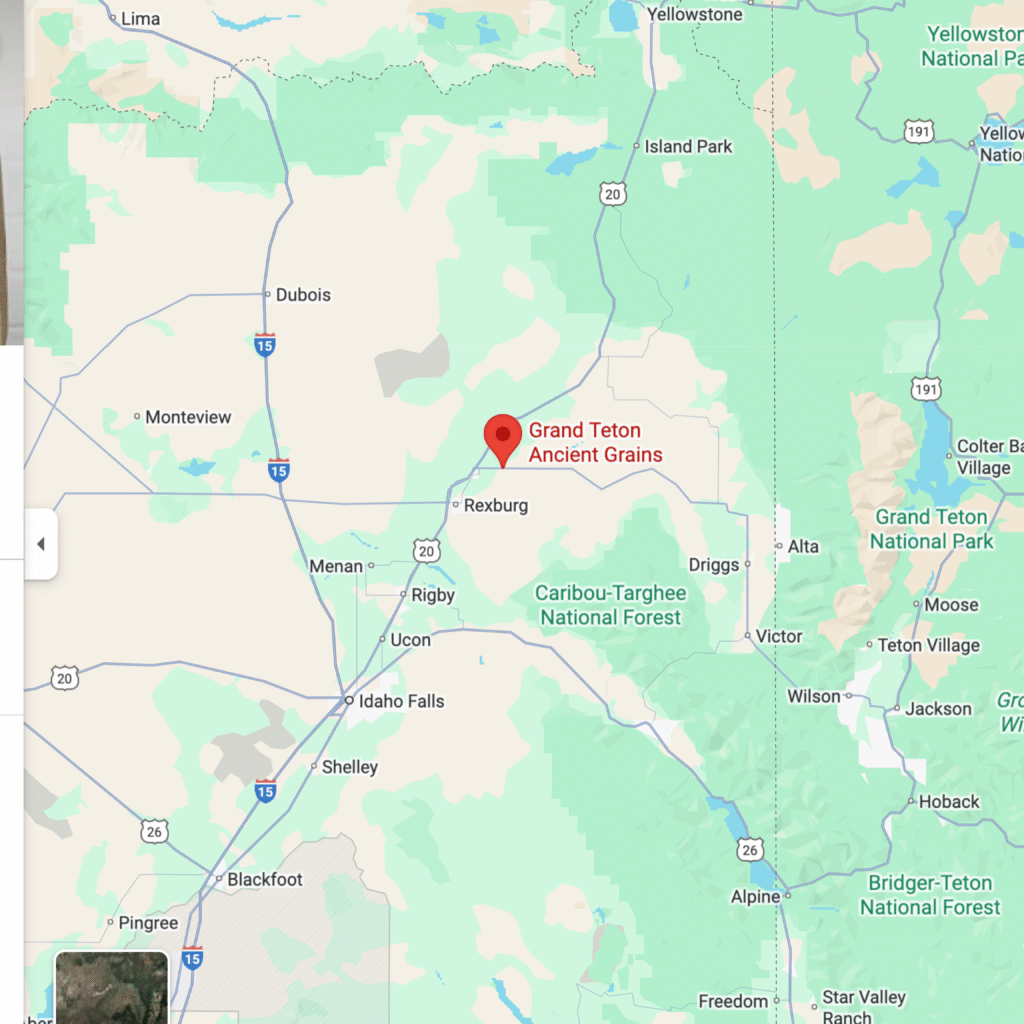Select Blackfoot on the map

264,880
